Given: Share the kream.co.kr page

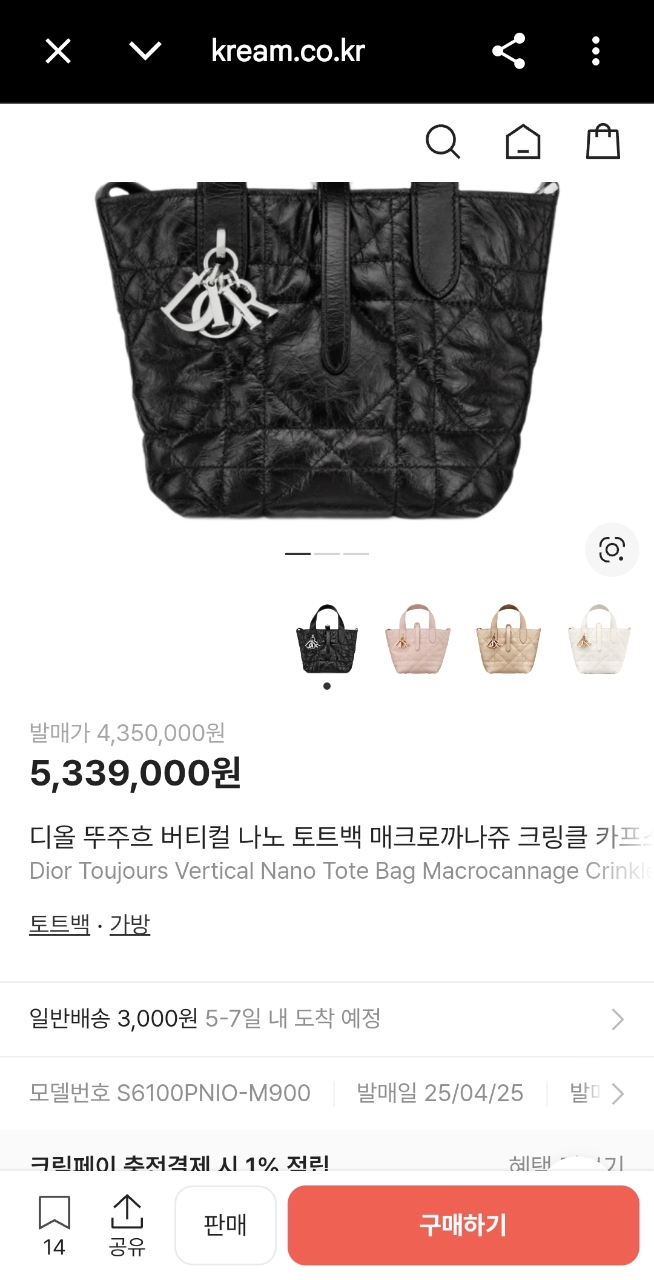Looking at the screenshot, I should [x=509, y=51].
